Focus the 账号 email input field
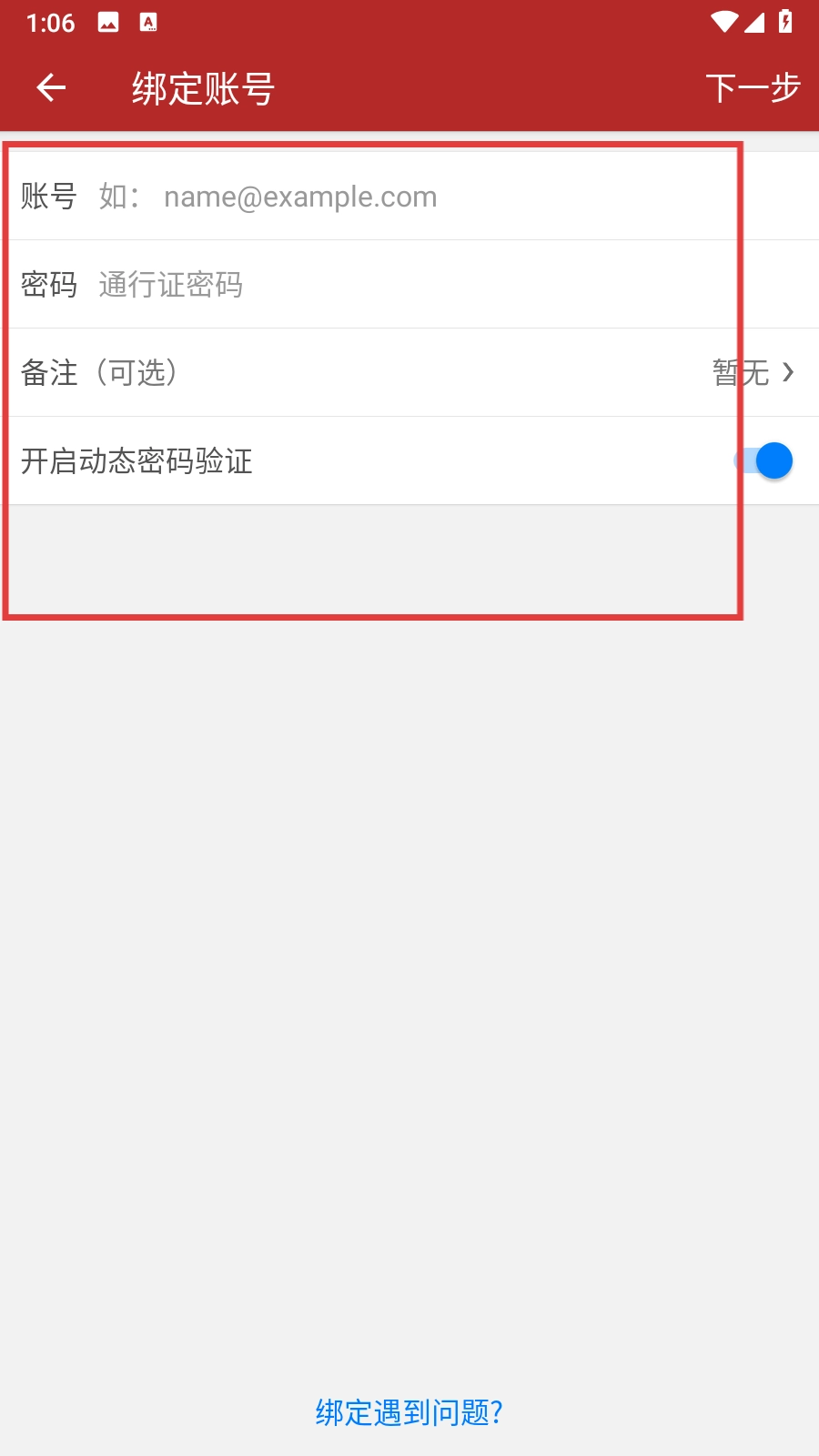 click(437, 197)
